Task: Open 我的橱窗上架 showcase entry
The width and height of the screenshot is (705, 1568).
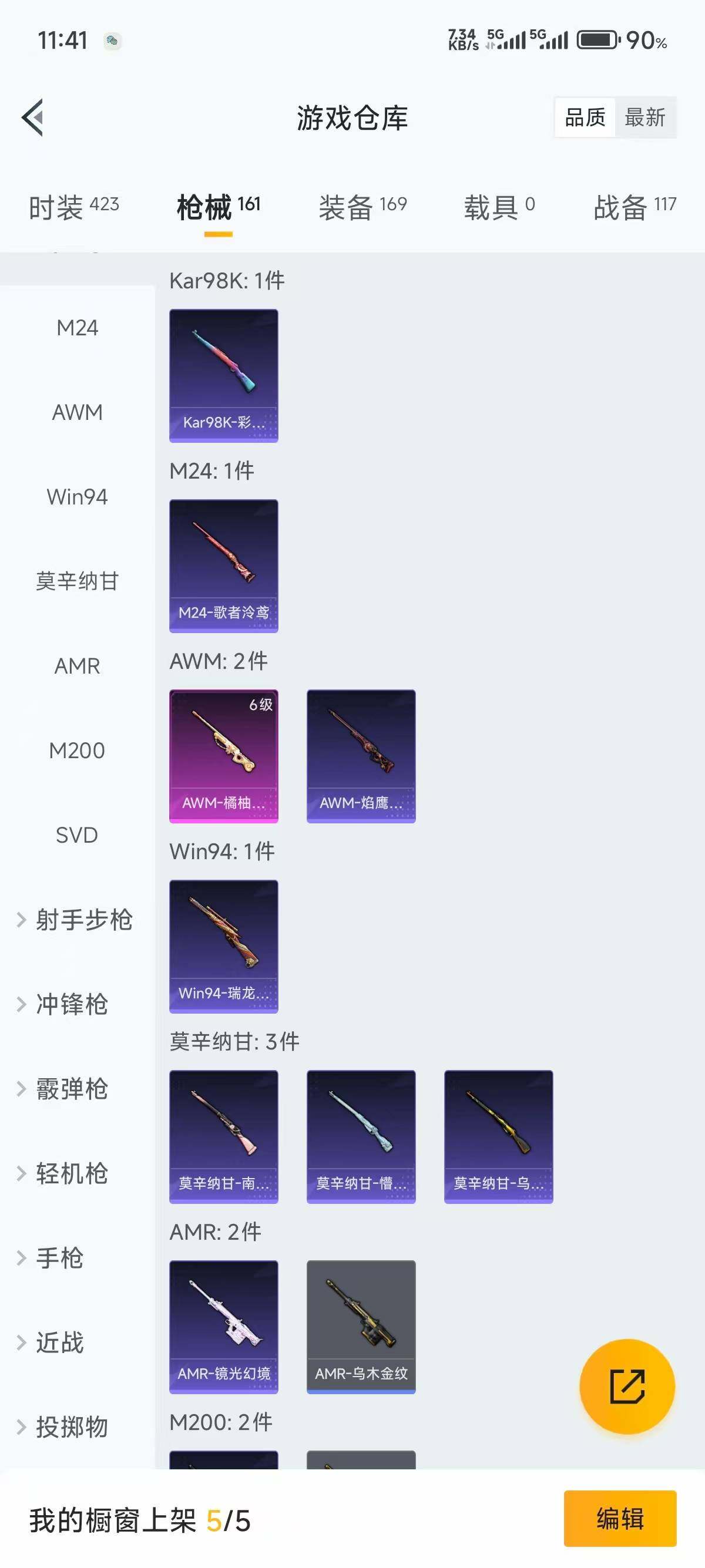Action: pyautogui.click(x=140, y=1520)
